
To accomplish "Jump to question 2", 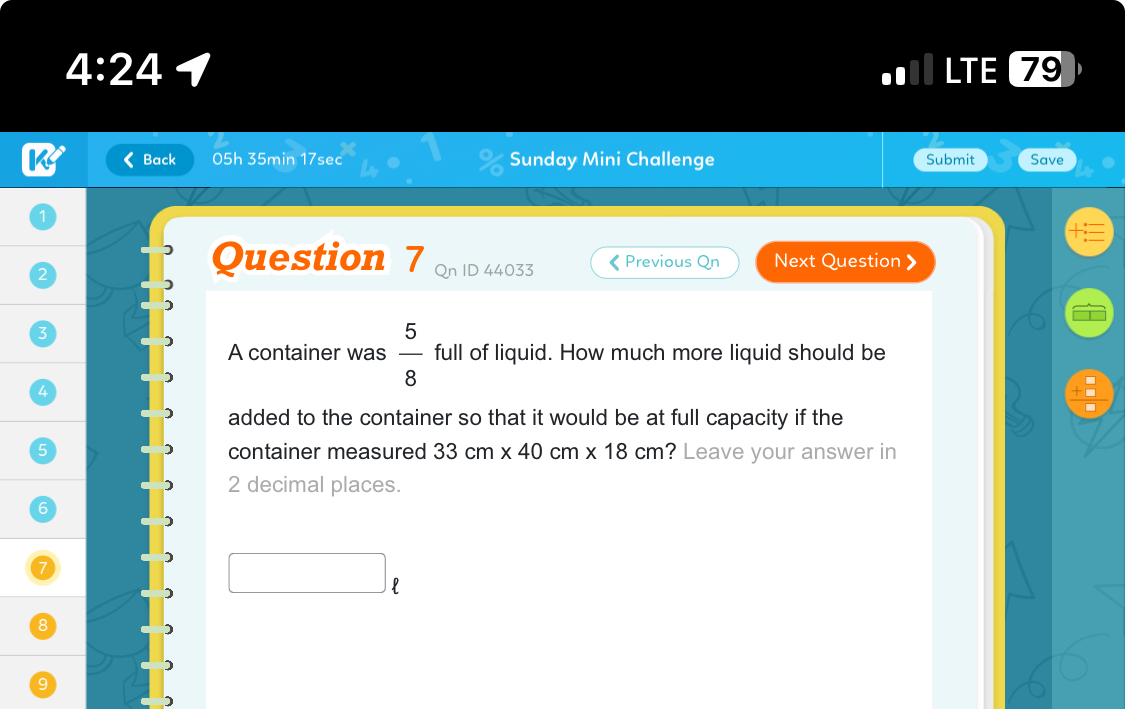I will tap(42, 275).
